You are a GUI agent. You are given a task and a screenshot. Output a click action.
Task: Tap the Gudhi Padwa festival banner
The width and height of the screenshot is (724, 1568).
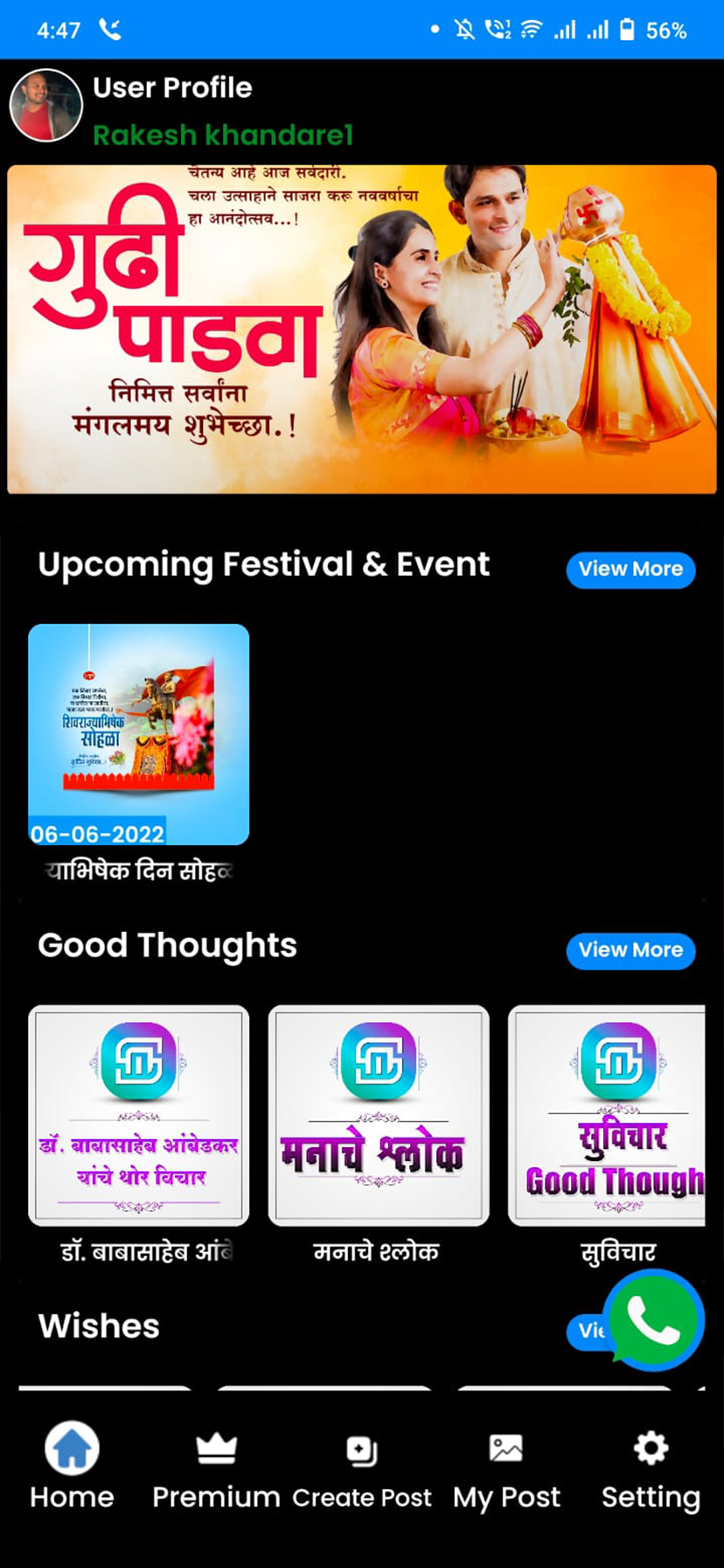(x=362, y=326)
